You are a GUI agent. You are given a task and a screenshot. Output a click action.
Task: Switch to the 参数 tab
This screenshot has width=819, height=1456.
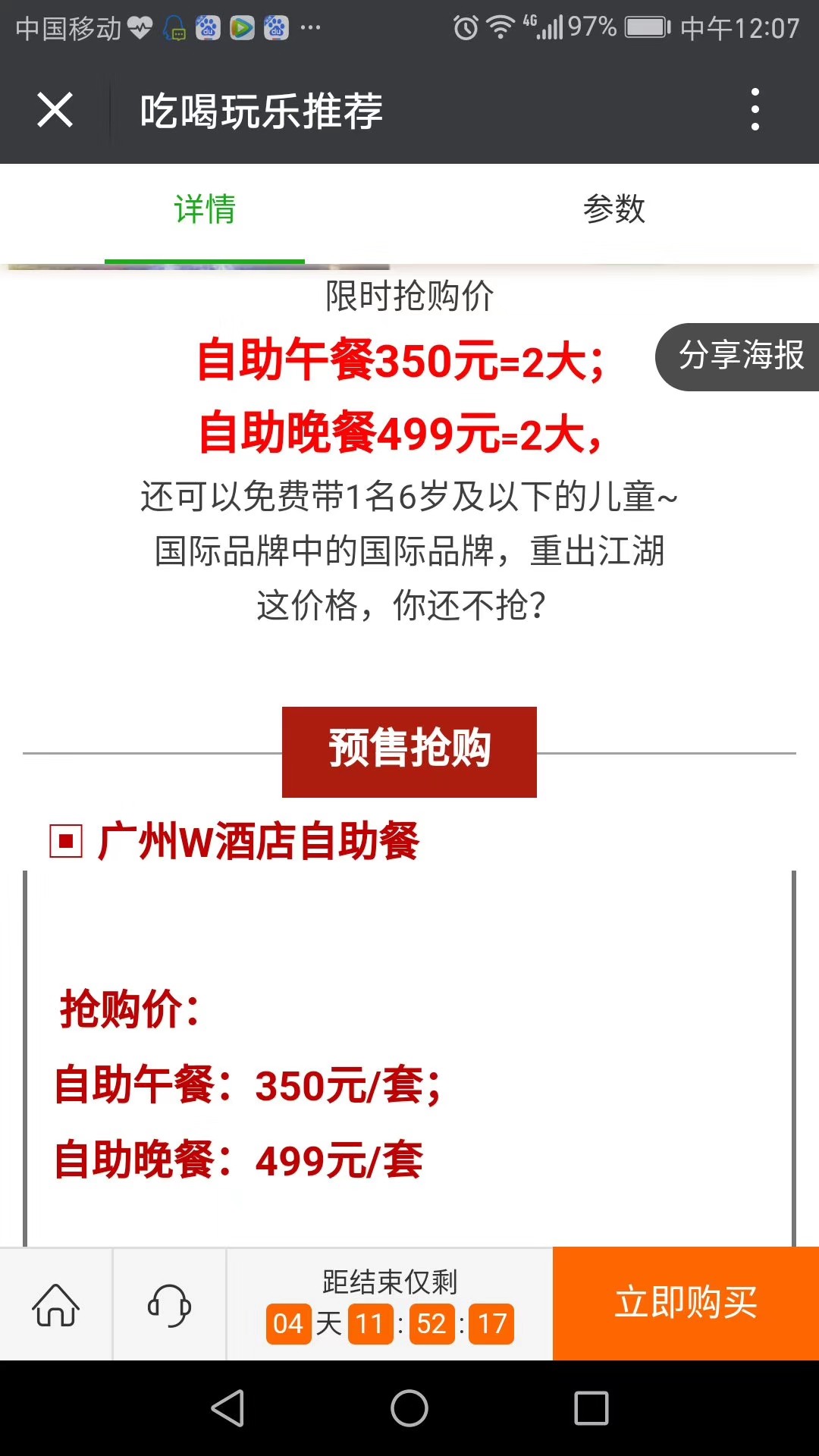[613, 209]
